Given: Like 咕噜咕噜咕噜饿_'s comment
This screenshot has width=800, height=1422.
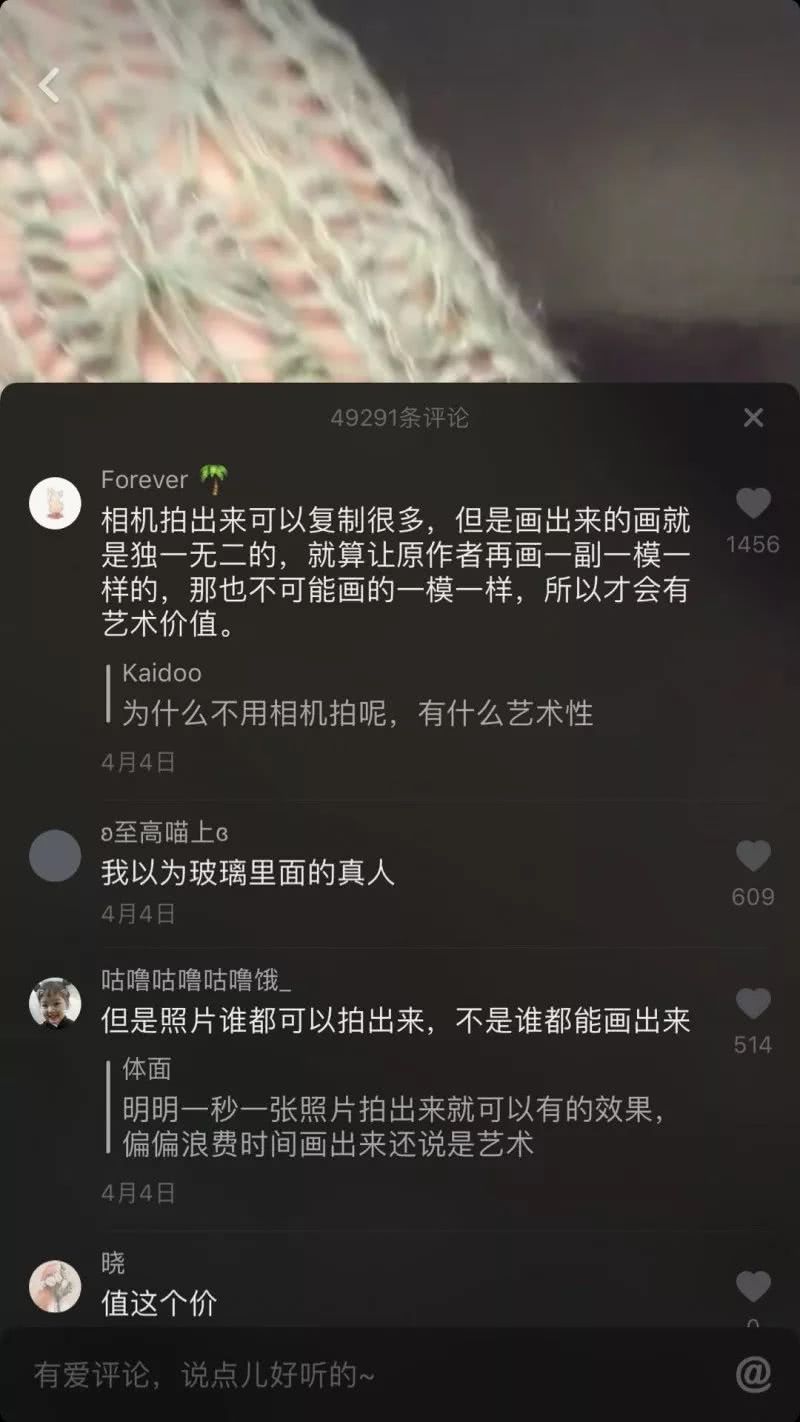Looking at the screenshot, I should pos(753,1004).
